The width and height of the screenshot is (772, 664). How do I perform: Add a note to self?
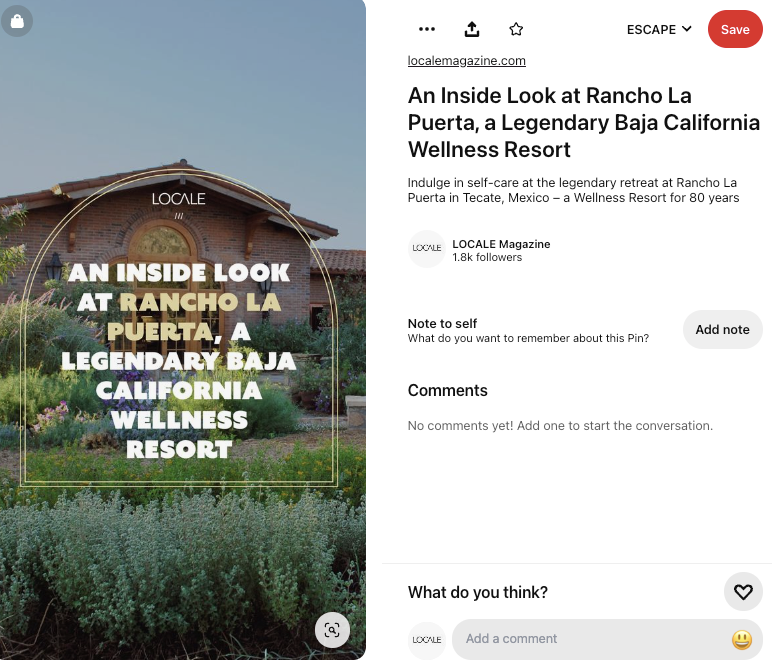pos(722,330)
